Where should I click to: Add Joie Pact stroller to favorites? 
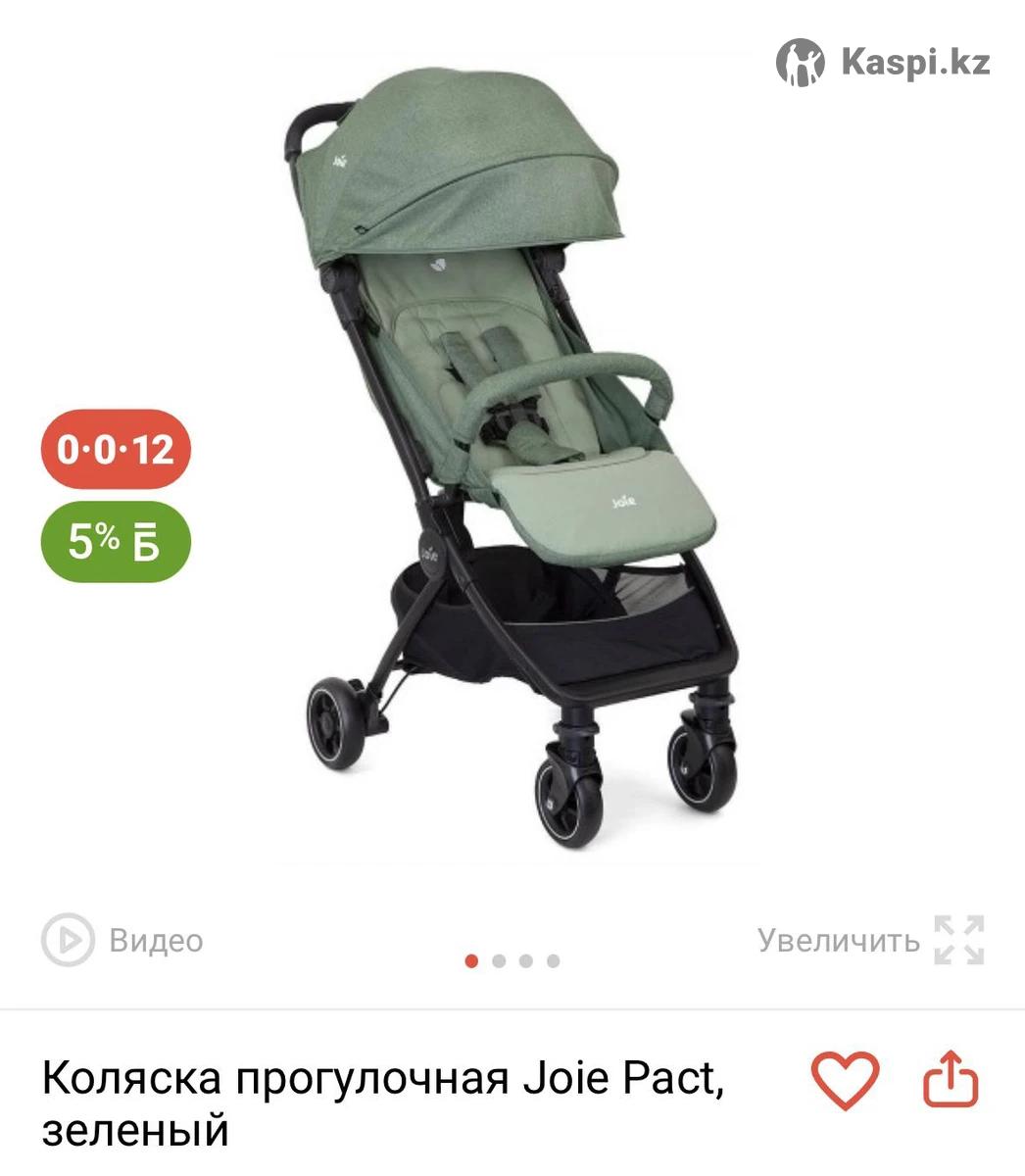point(845,1080)
